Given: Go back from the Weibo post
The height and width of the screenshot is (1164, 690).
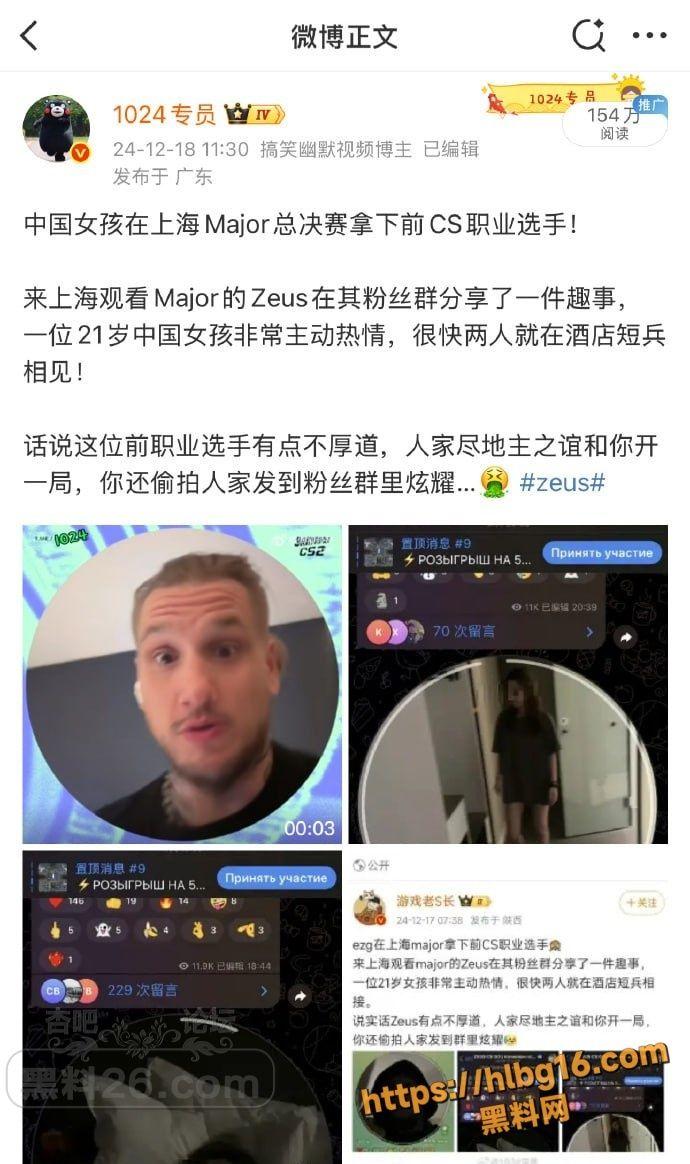Looking at the screenshot, I should tap(30, 37).
